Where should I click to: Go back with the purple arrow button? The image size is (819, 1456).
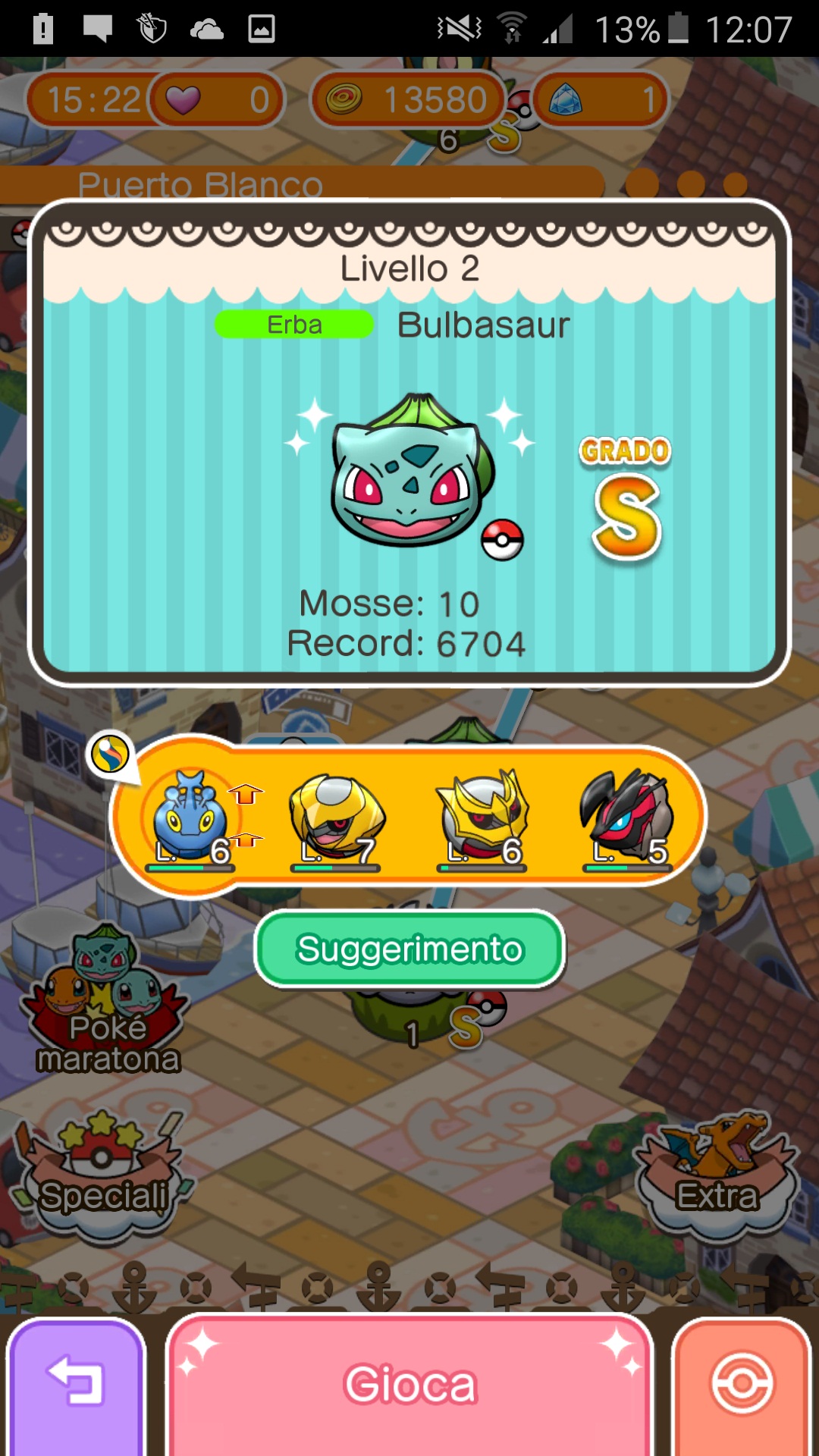point(76,1384)
